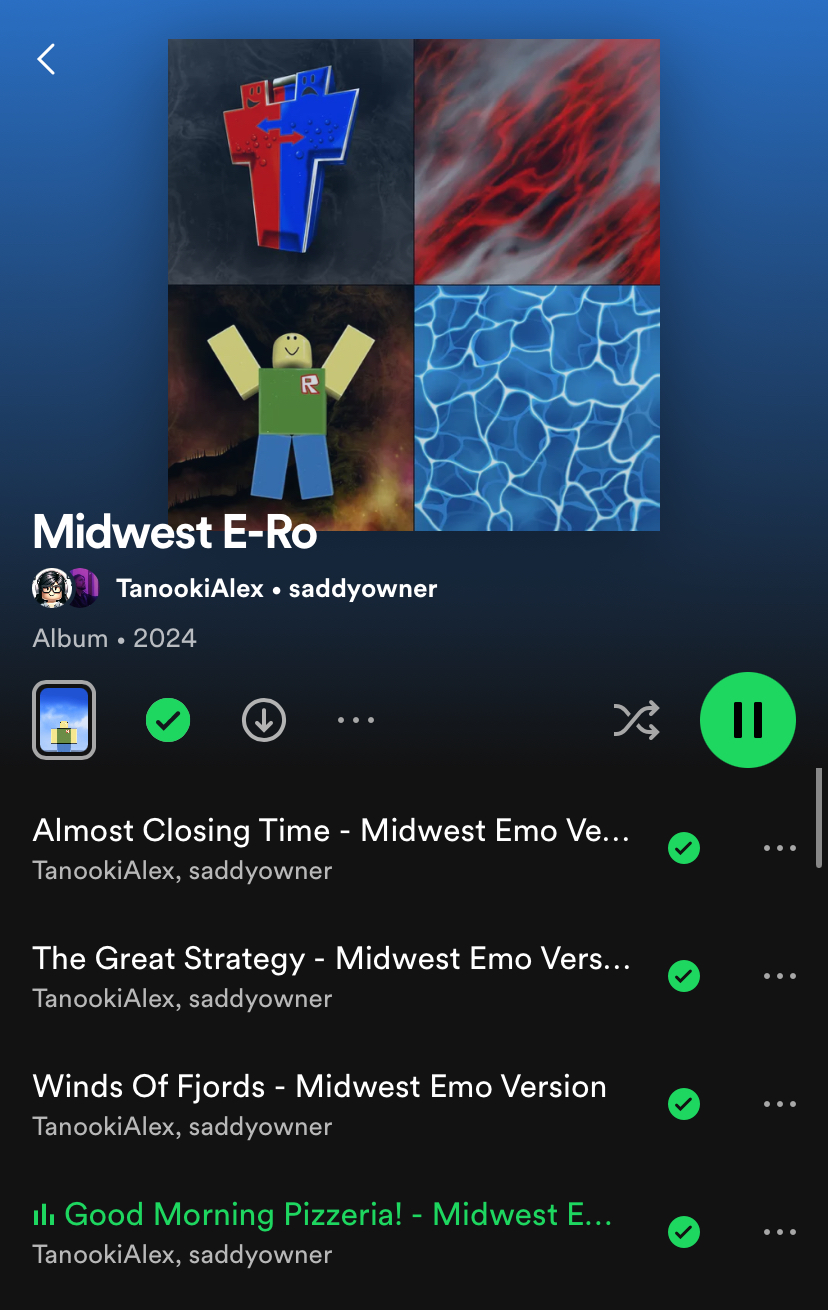828x1310 pixels.
Task: Go back using the top-left arrow
Action: point(46,59)
